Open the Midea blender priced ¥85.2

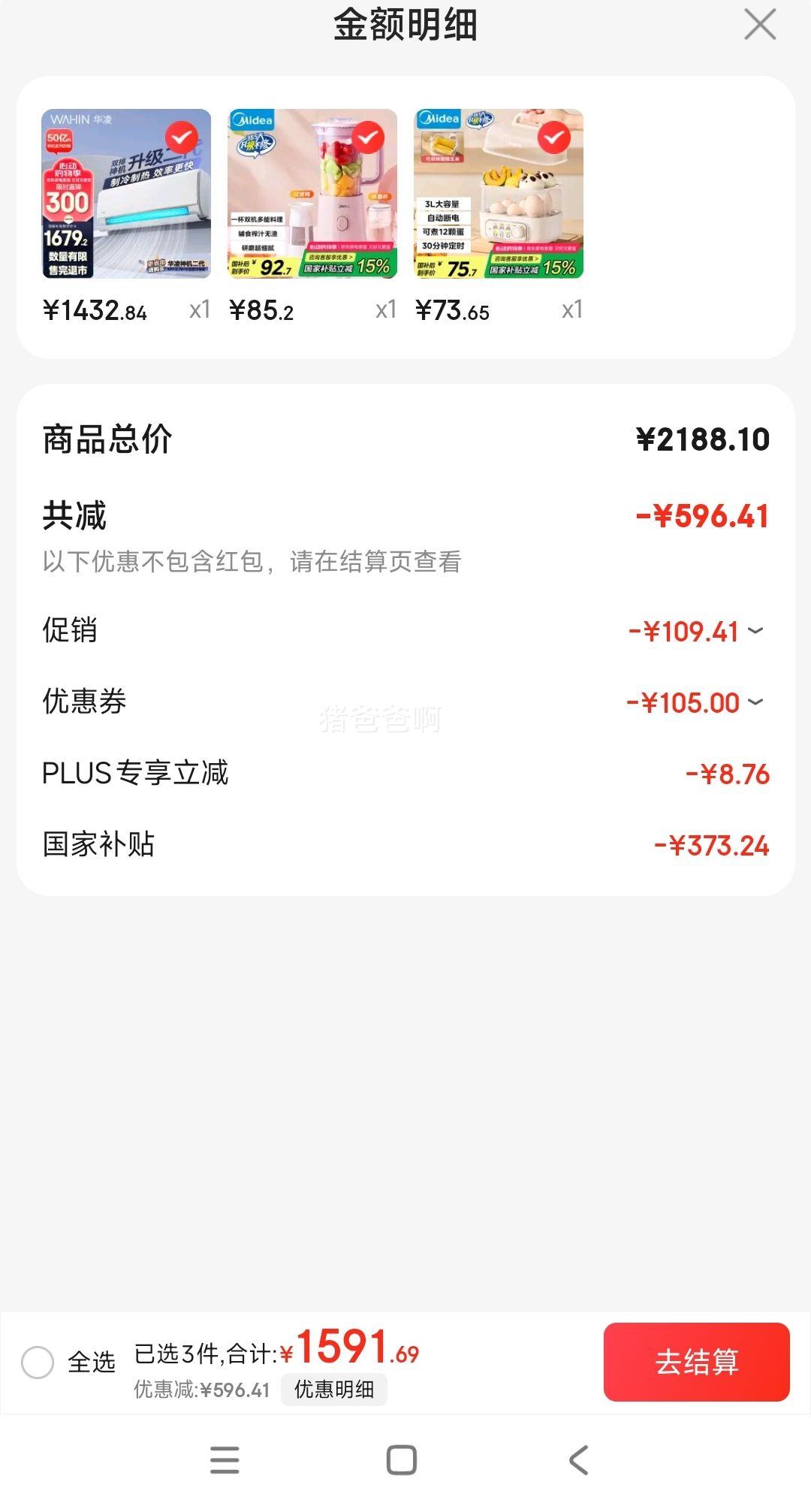[x=312, y=194]
